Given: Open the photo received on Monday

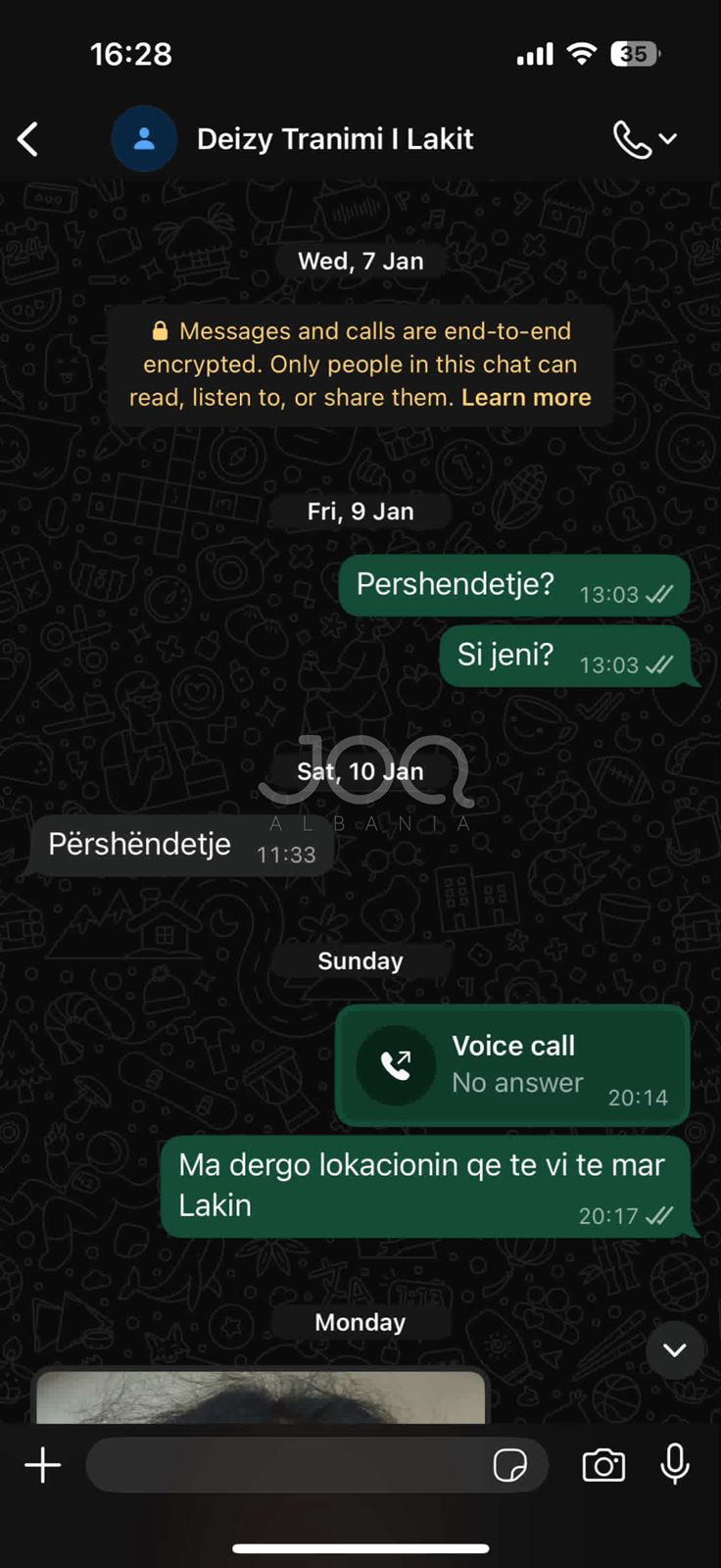Looking at the screenshot, I should tap(261, 1396).
